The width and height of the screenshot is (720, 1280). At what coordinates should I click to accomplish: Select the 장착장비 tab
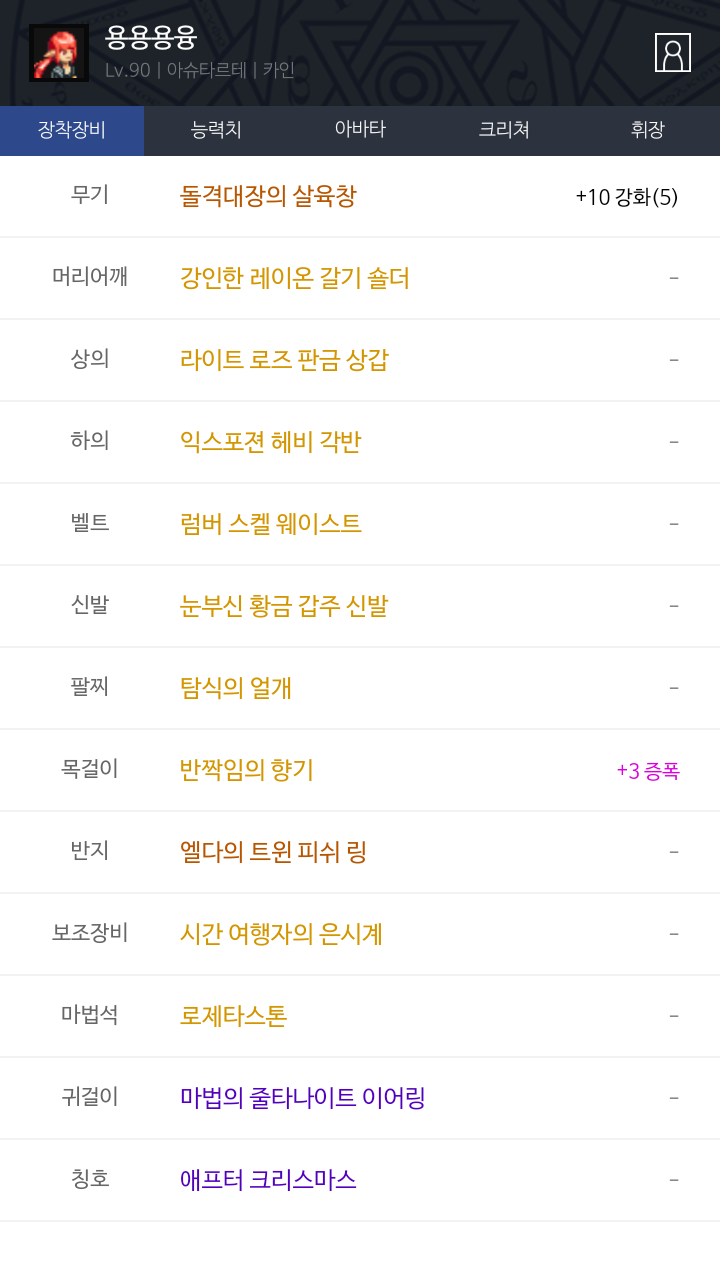click(x=72, y=130)
